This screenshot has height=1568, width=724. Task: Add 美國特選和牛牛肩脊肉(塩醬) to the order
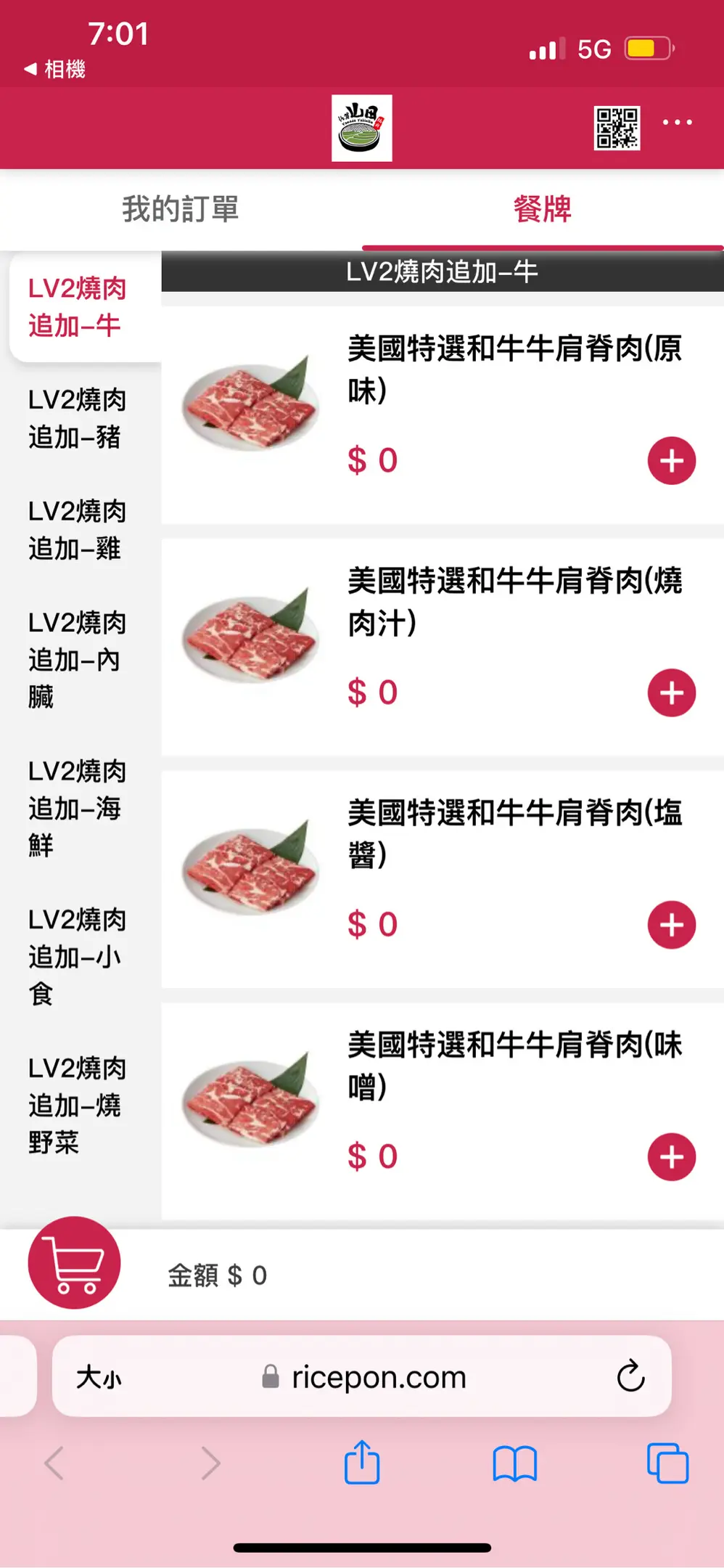[672, 926]
